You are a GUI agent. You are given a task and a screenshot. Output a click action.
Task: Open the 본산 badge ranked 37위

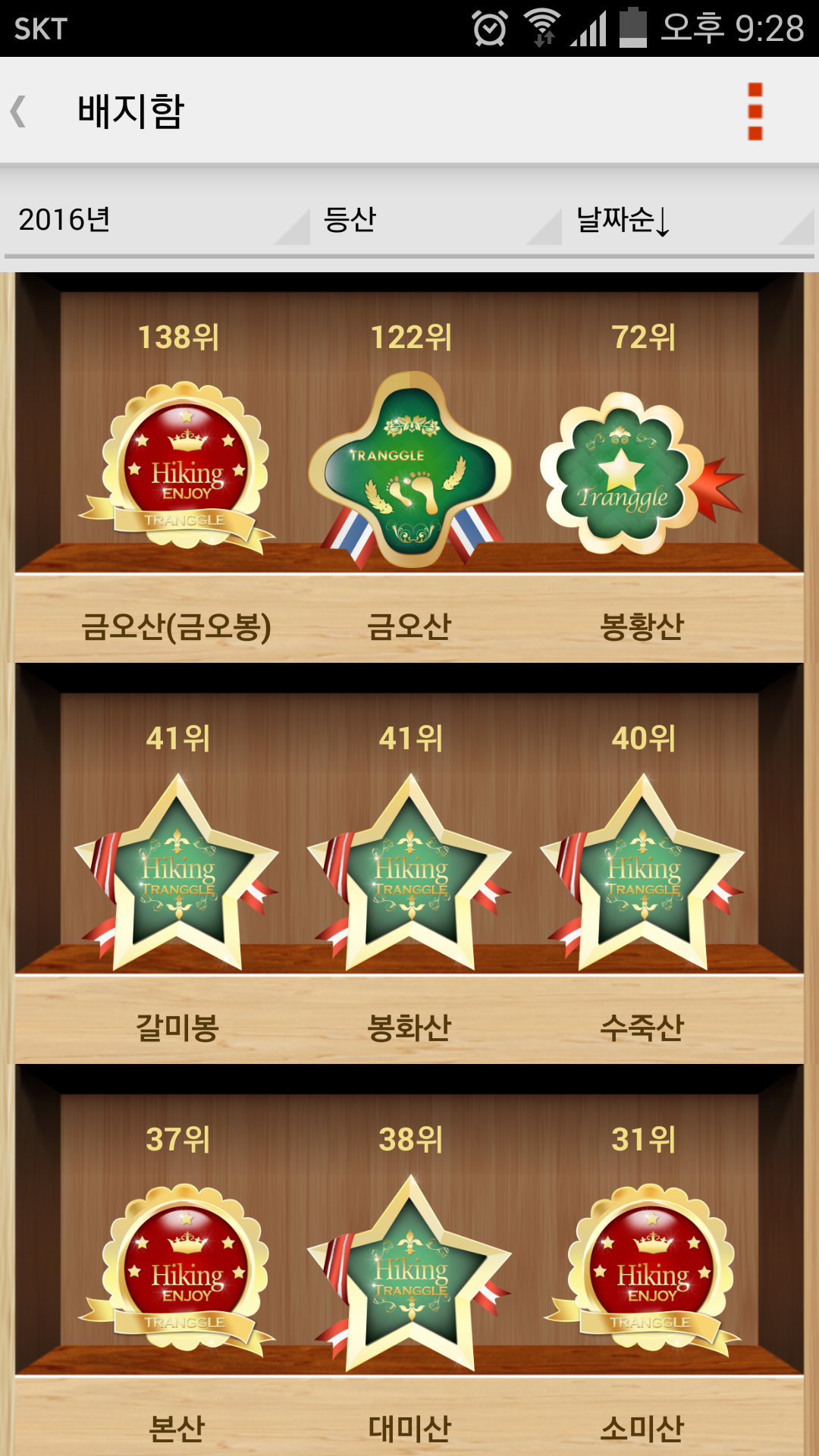tap(178, 1268)
